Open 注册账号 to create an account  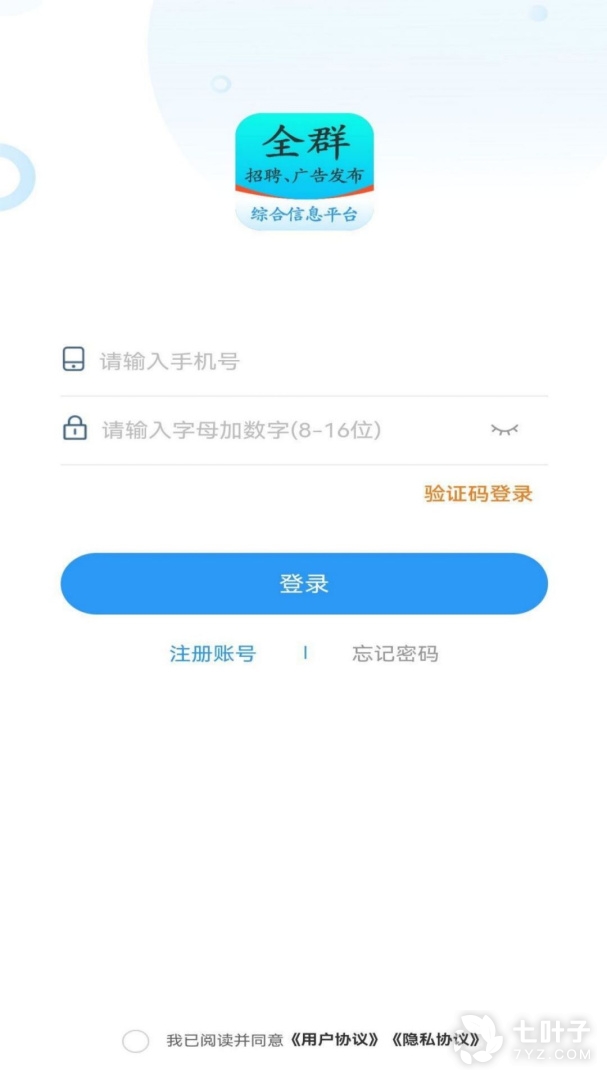(212, 654)
